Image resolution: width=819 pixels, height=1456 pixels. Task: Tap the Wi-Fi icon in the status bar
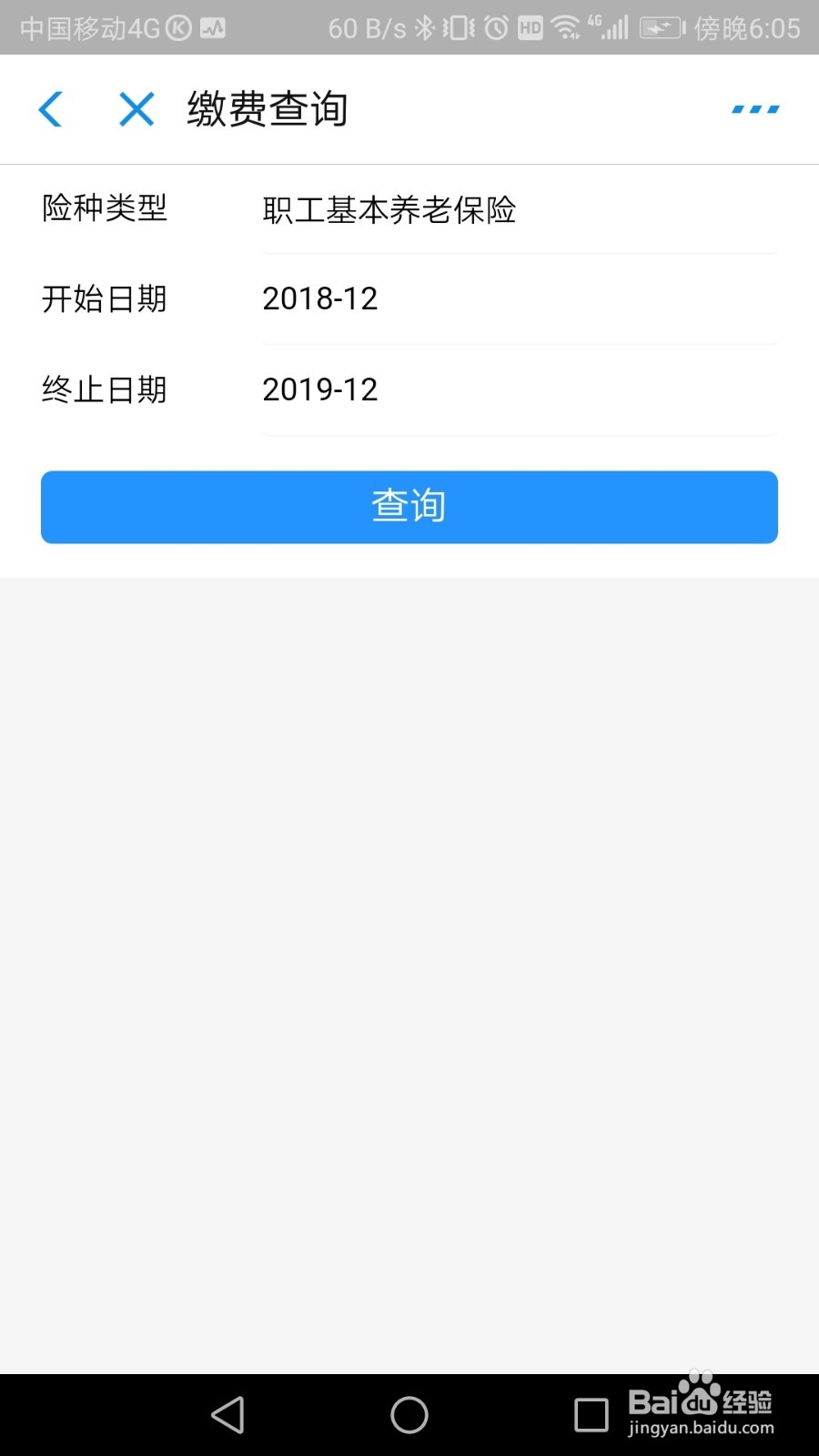coord(564,27)
